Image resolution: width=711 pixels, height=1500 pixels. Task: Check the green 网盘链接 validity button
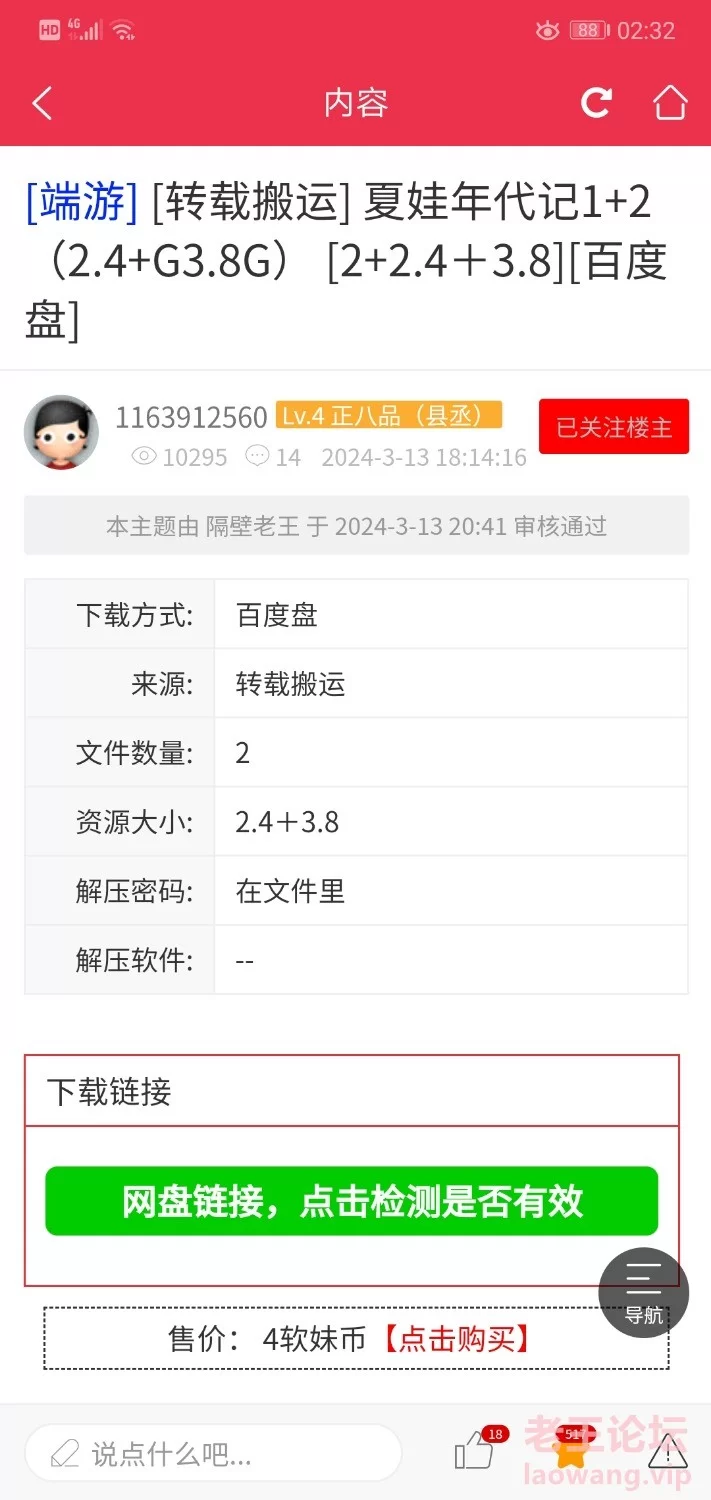click(x=352, y=1201)
